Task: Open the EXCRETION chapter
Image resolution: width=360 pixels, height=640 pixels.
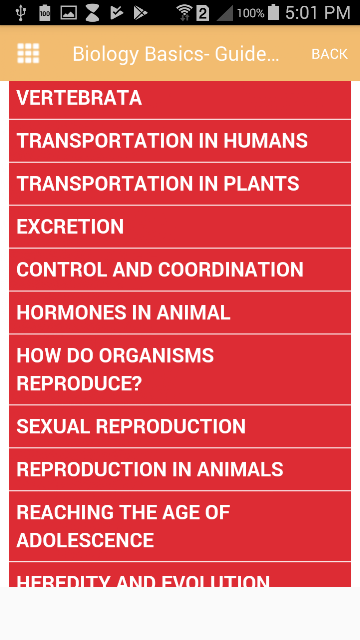Action: [x=180, y=227]
